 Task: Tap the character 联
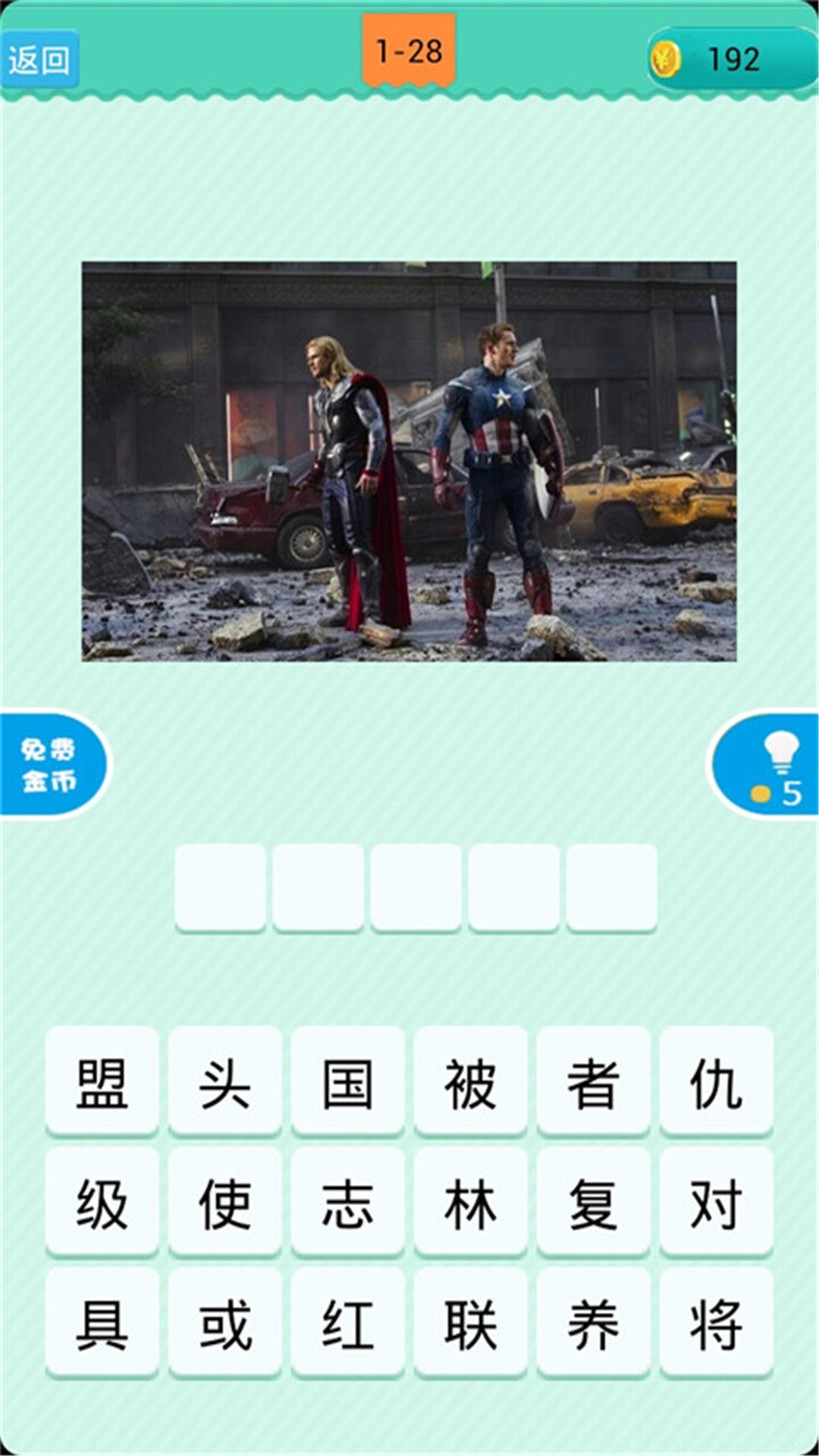pos(470,1324)
